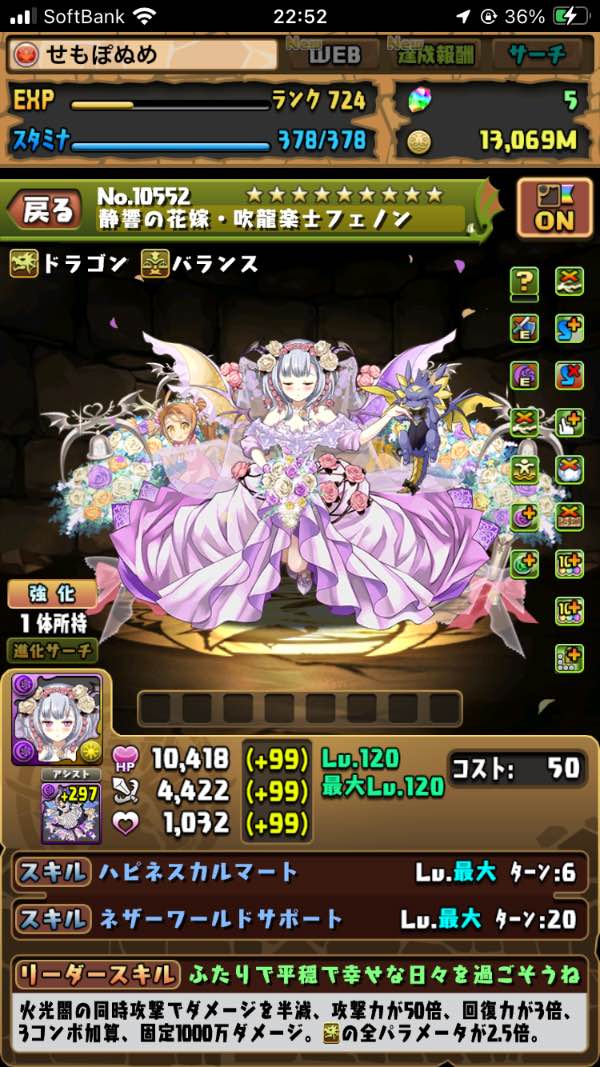Open 進化サーチ evolution search
This screenshot has height=1067, width=600.
53,650
